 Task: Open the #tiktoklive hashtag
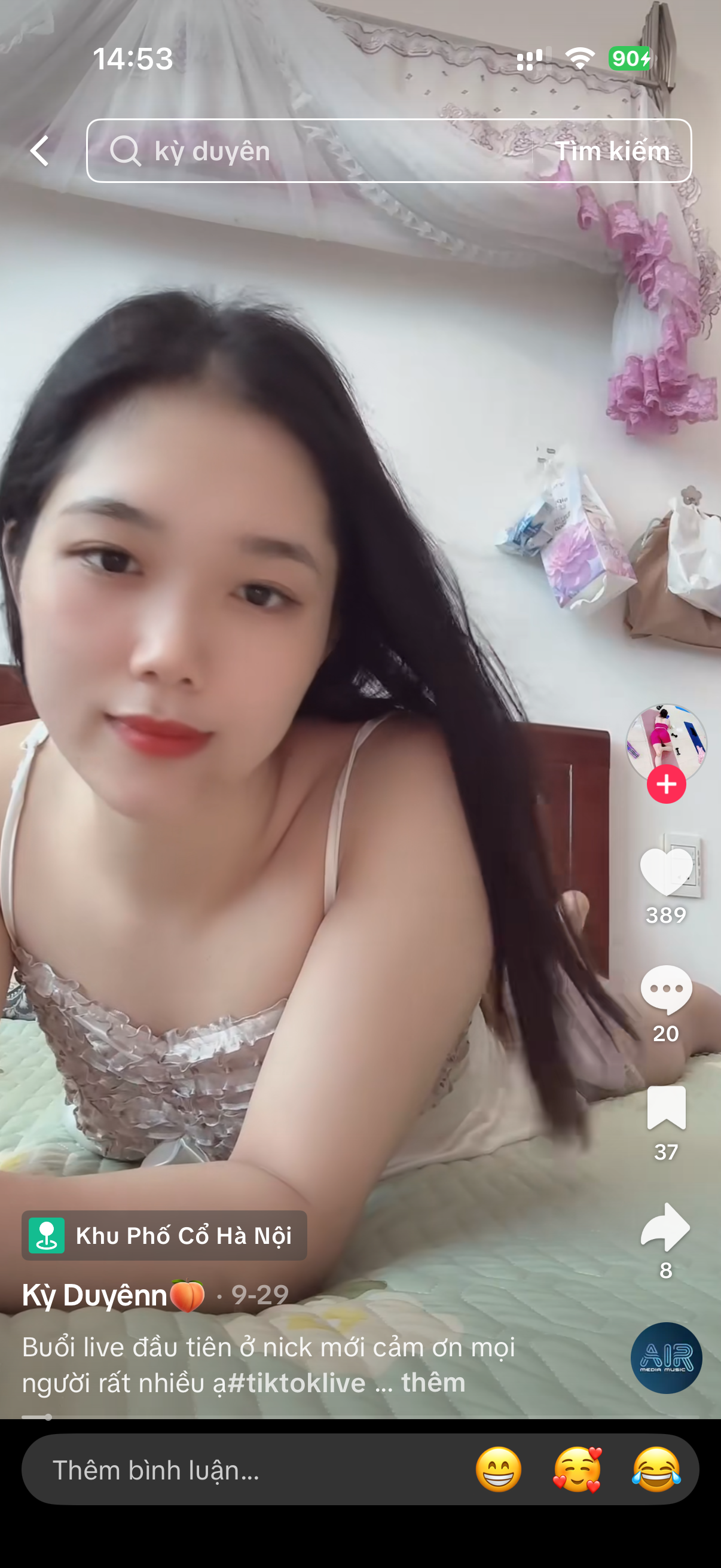(x=297, y=1383)
